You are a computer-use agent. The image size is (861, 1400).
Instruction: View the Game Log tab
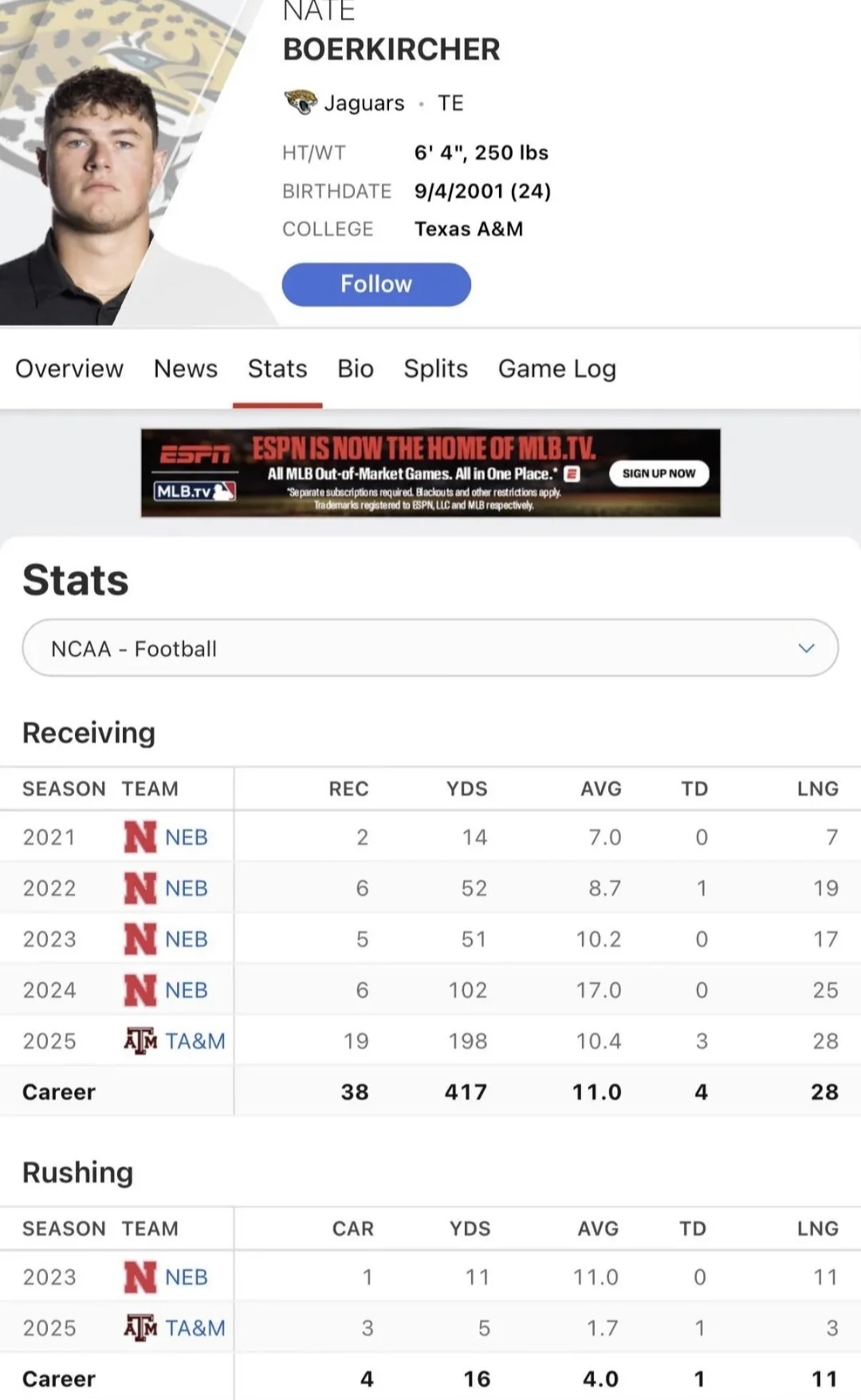[557, 369]
